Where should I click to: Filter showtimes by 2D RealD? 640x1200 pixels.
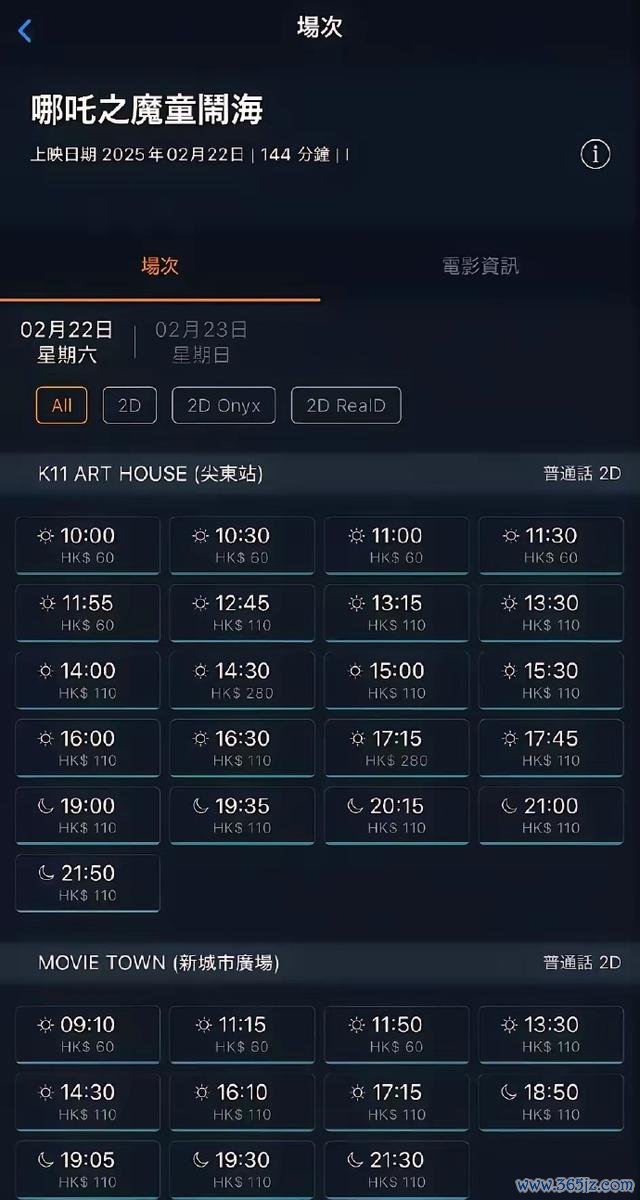tap(346, 406)
